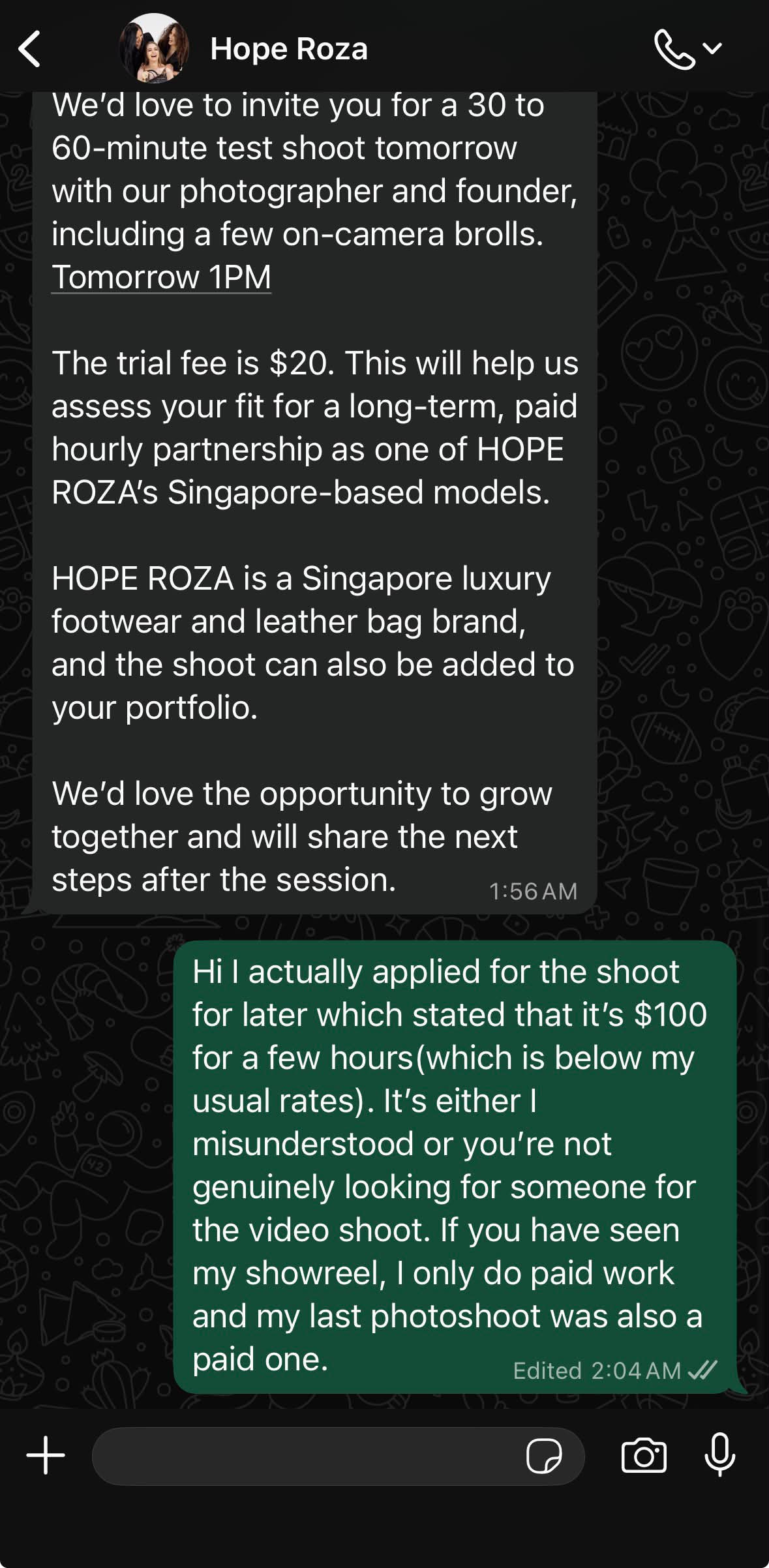Tap the voice message microphone
Viewport: 769px width, 1568px height.
pos(720,1455)
